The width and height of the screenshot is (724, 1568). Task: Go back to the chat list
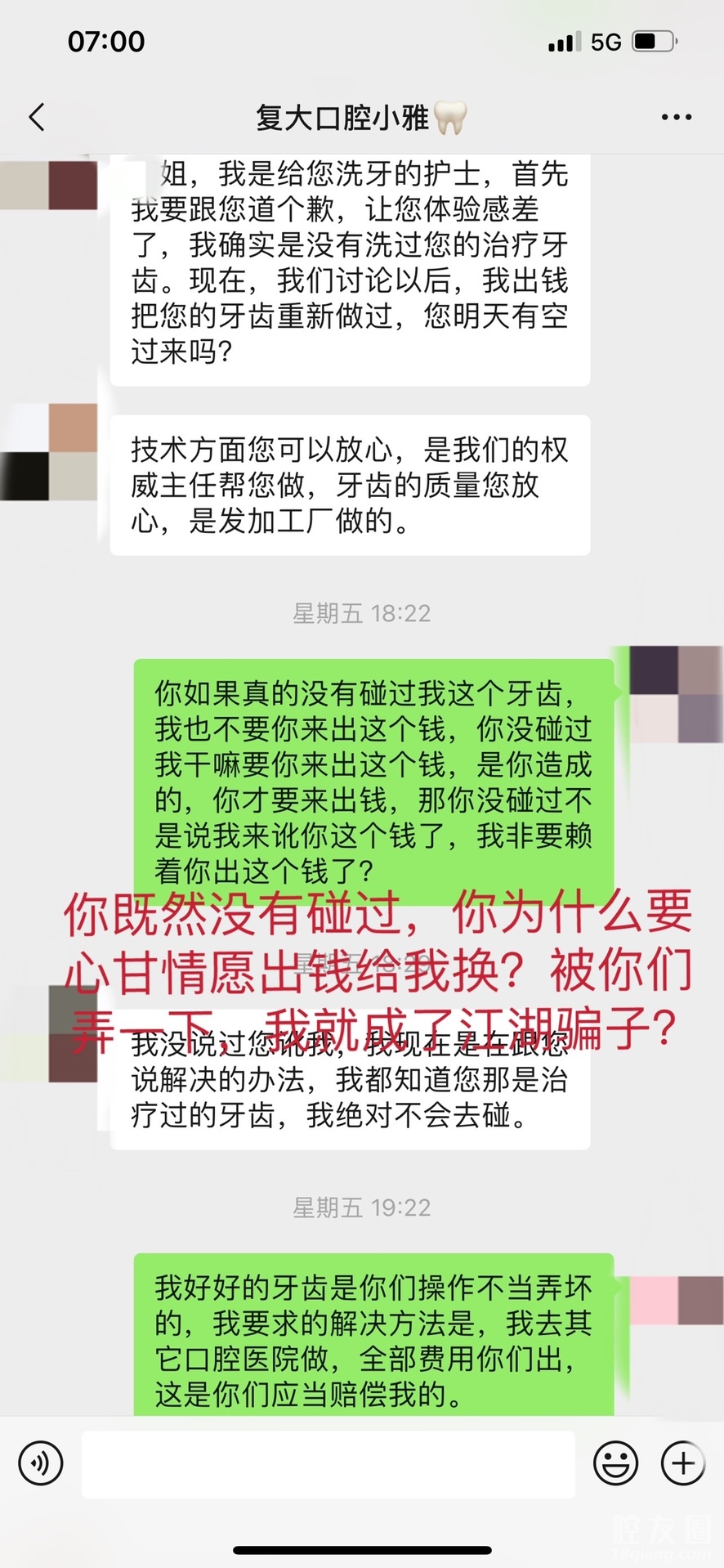[37, 118]
